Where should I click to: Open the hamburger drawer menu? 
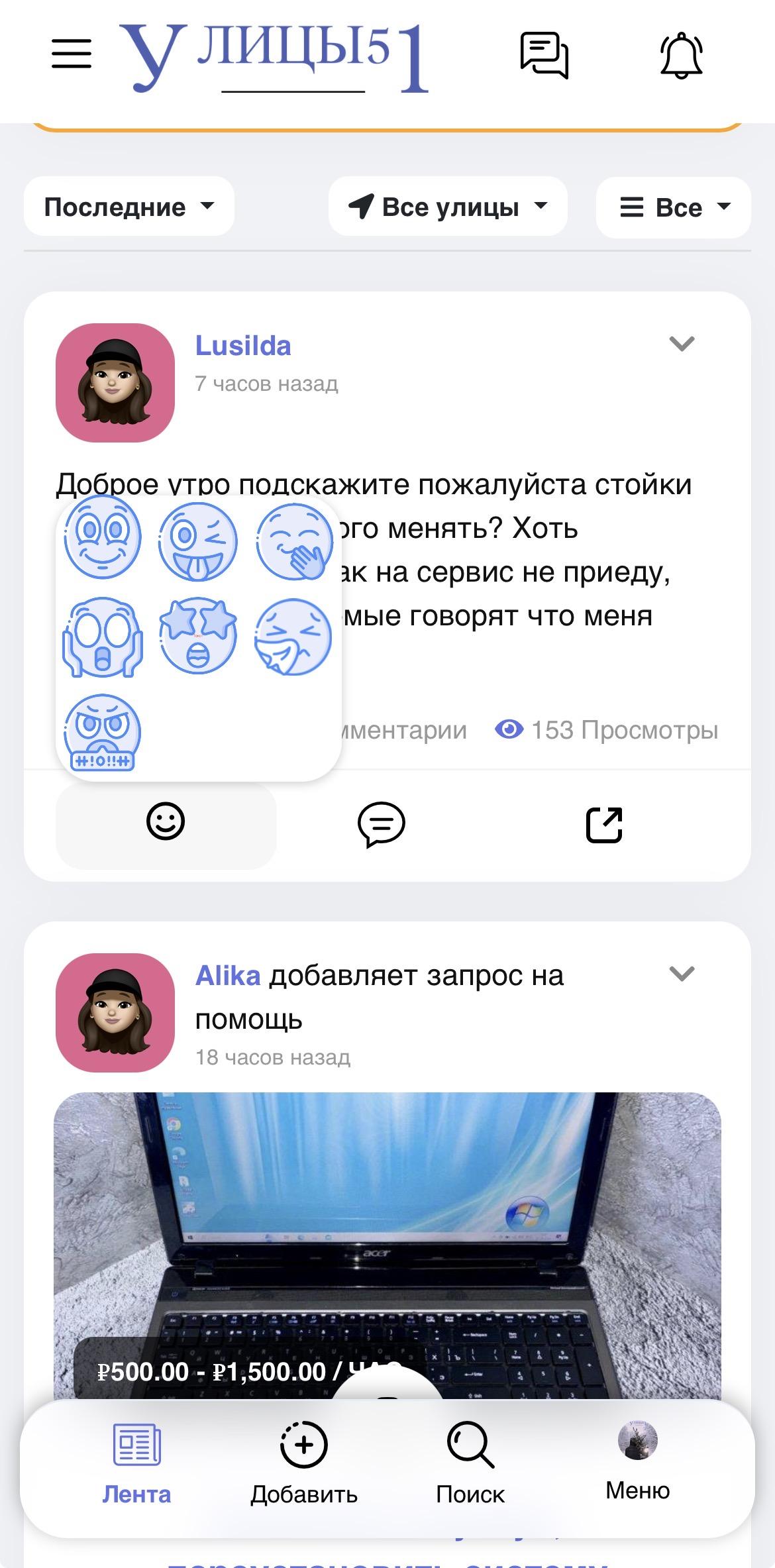(72, 53)
